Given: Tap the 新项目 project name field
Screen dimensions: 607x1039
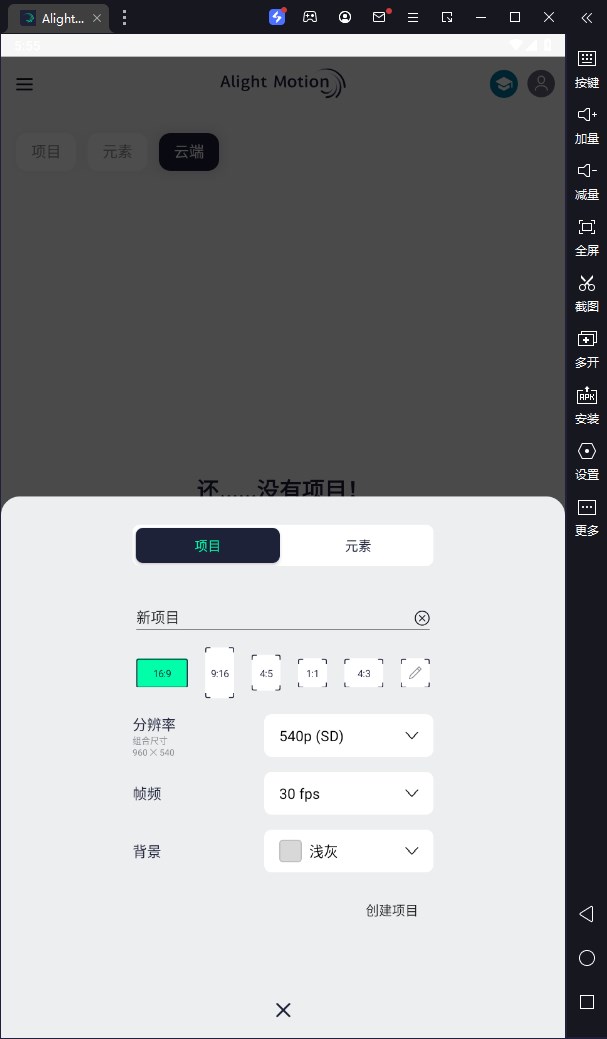Looking at the screenshot, I should click(x=270, y=618).
